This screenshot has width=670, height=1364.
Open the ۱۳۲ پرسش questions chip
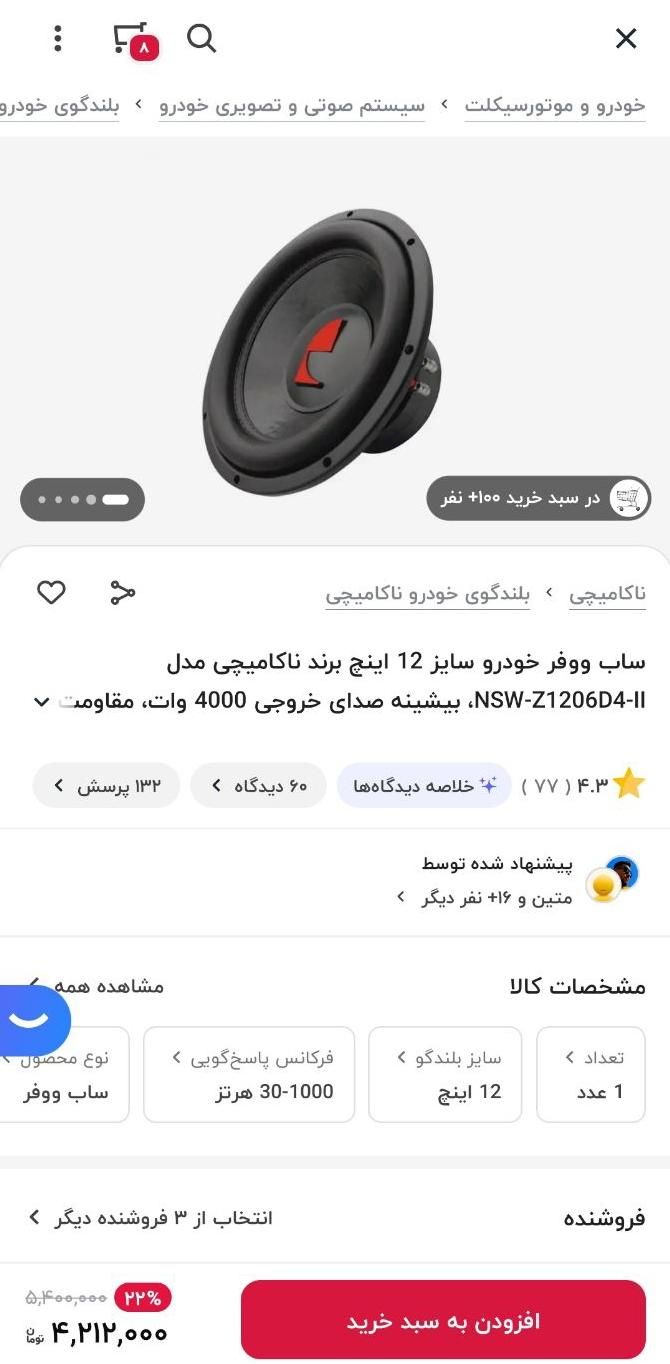coord(106,786)
